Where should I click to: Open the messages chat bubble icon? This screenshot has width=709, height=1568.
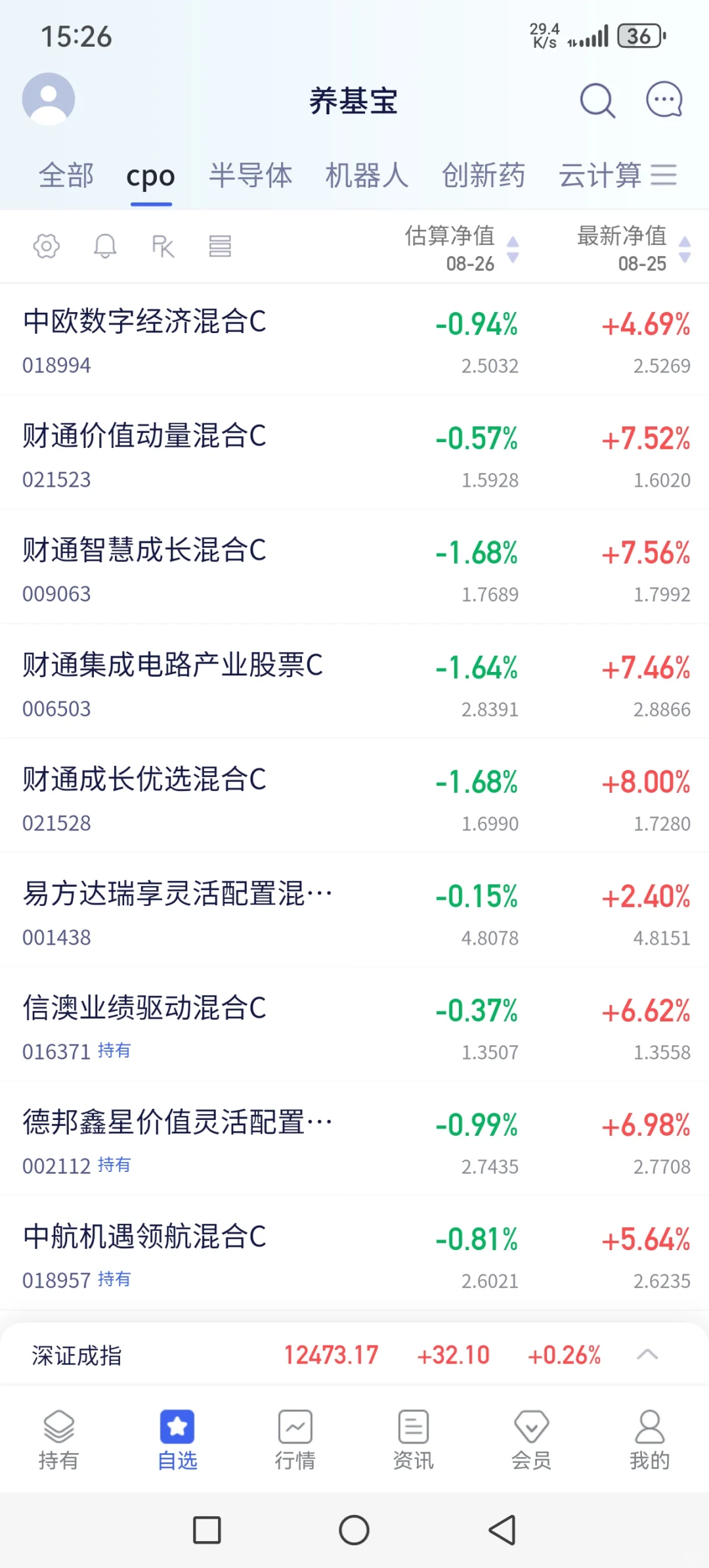click(x=664, y=101)
